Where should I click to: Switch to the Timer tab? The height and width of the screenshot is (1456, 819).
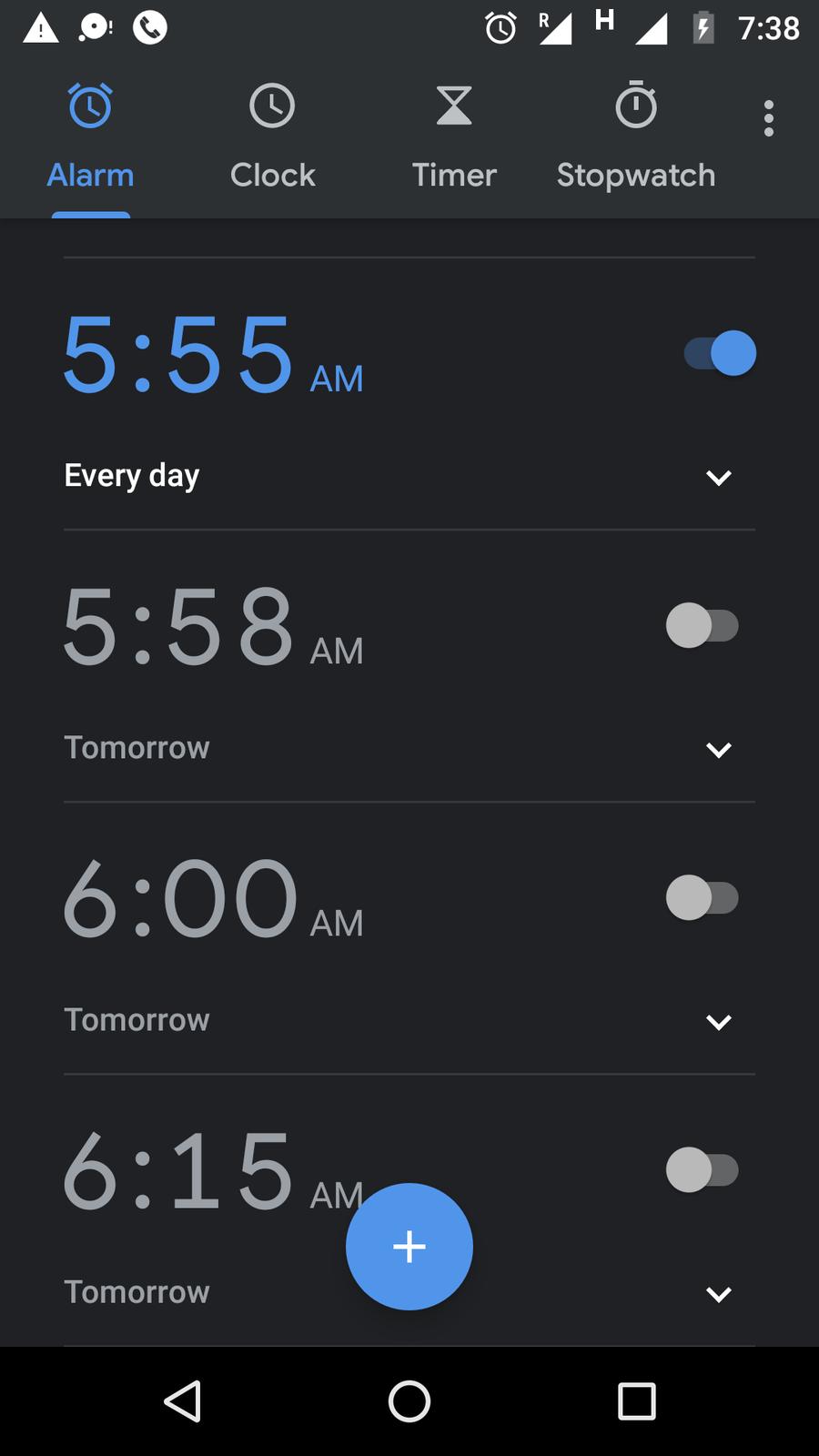pyautogui.click(x=454, y=136)
